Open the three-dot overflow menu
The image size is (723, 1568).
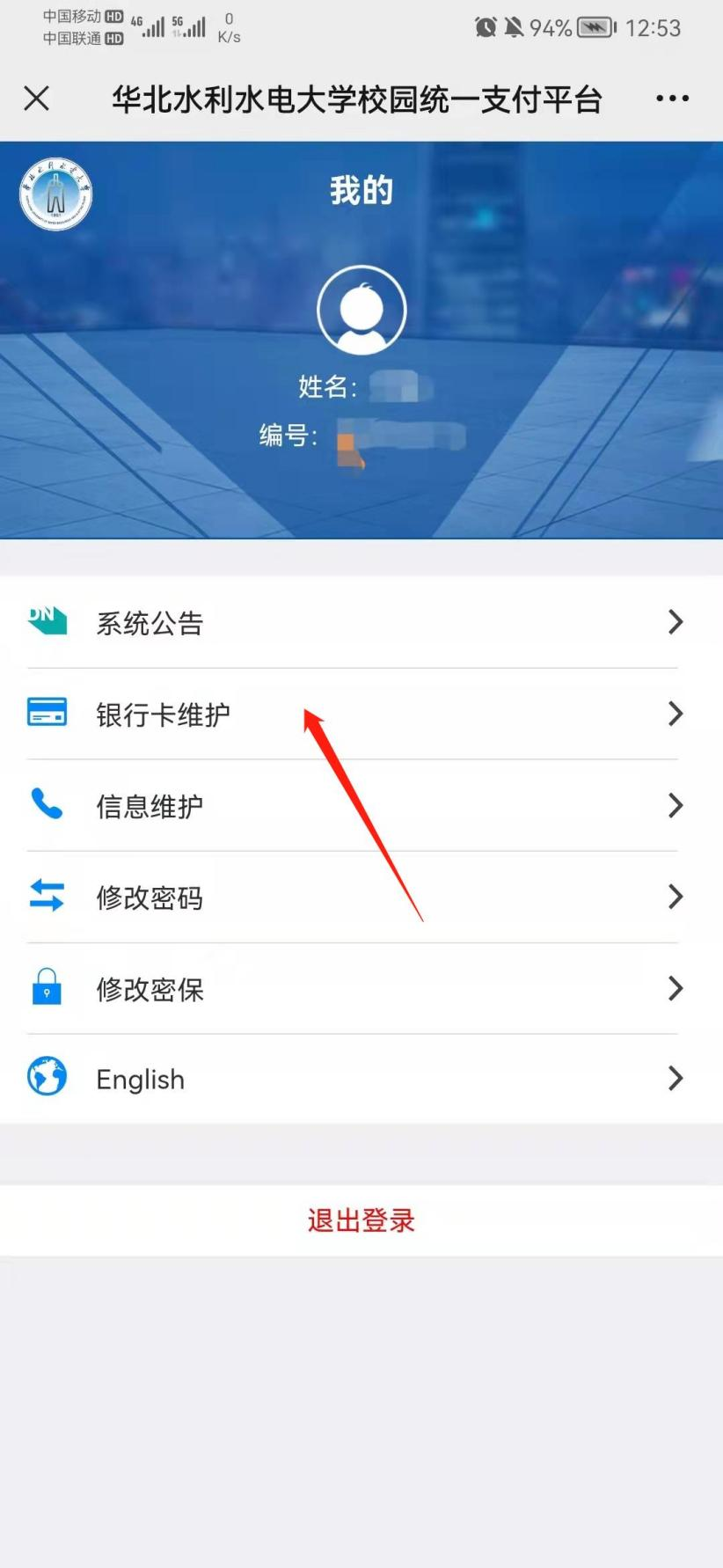point(672,99)
